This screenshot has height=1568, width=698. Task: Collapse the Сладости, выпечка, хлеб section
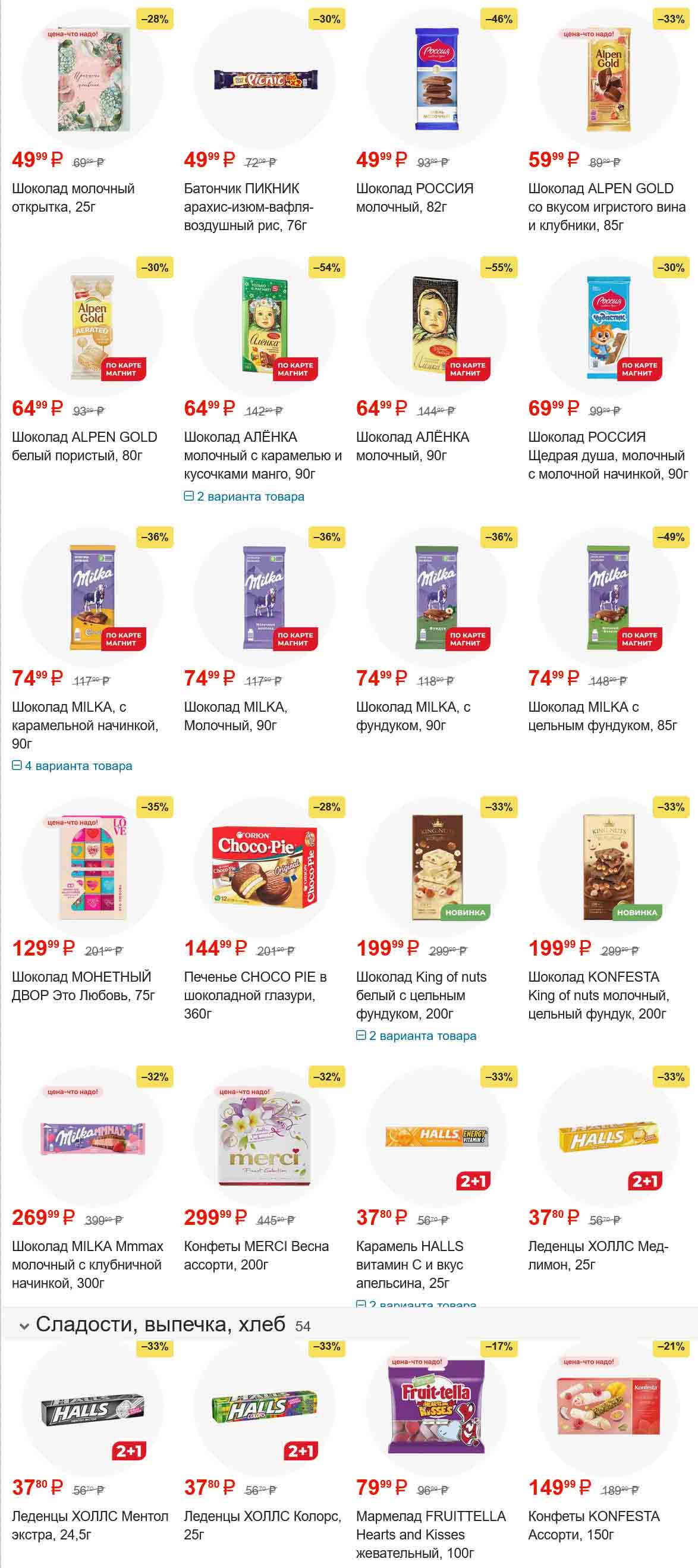click(24, 1327)
